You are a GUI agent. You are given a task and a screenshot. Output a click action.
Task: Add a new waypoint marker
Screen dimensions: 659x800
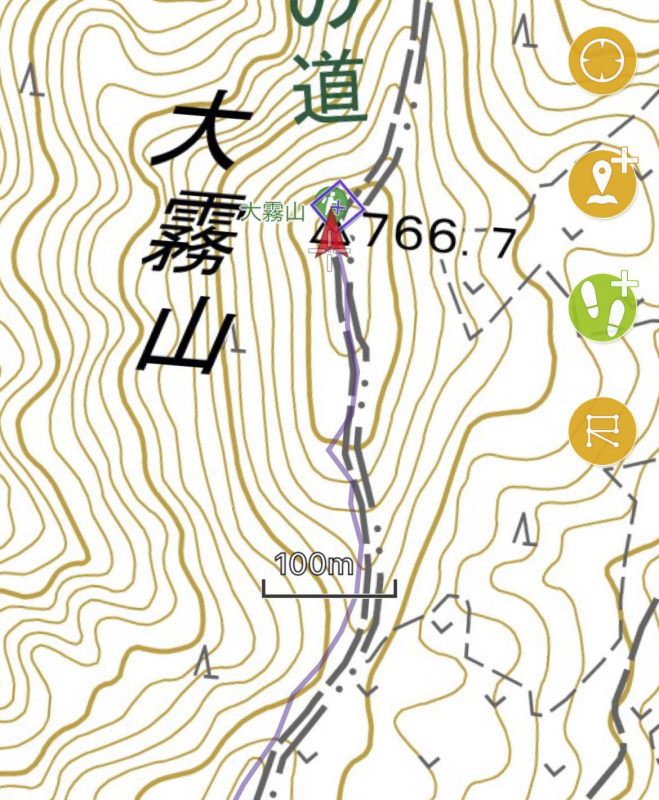(x=602, y=186)
